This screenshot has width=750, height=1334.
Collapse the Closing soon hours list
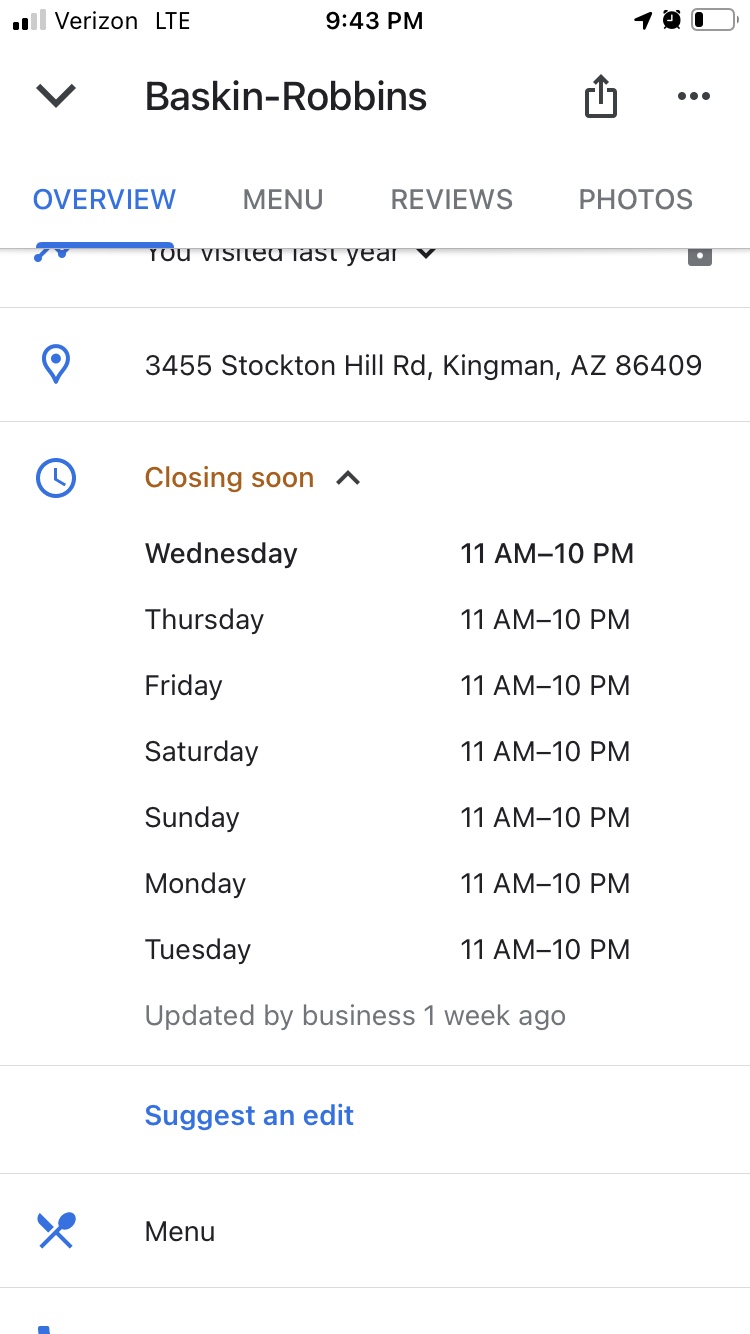(348, 478)
